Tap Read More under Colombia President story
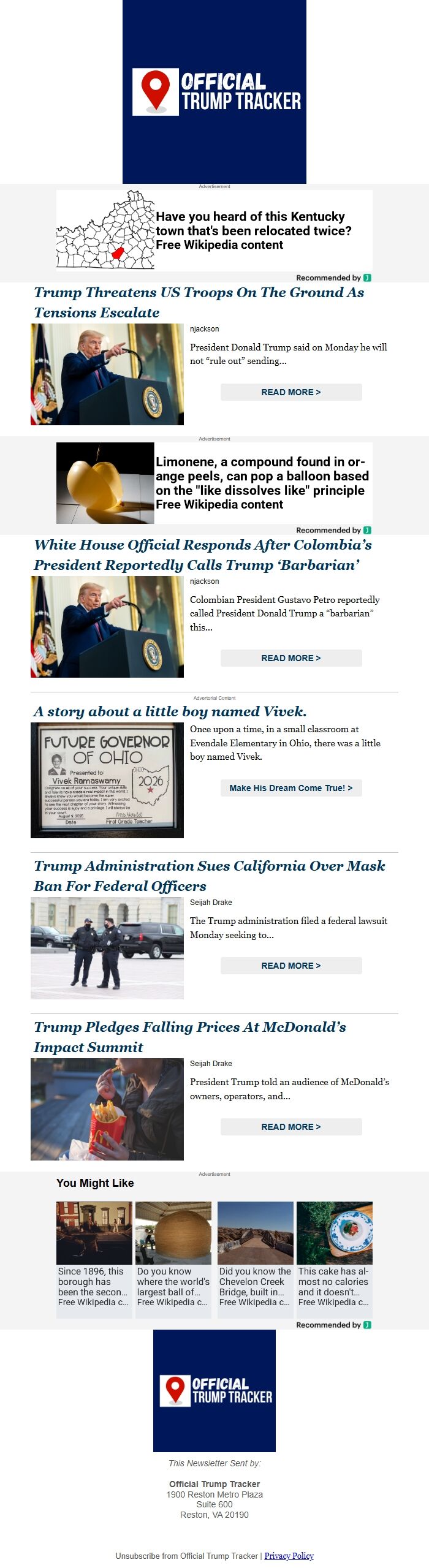 [290, 658]
